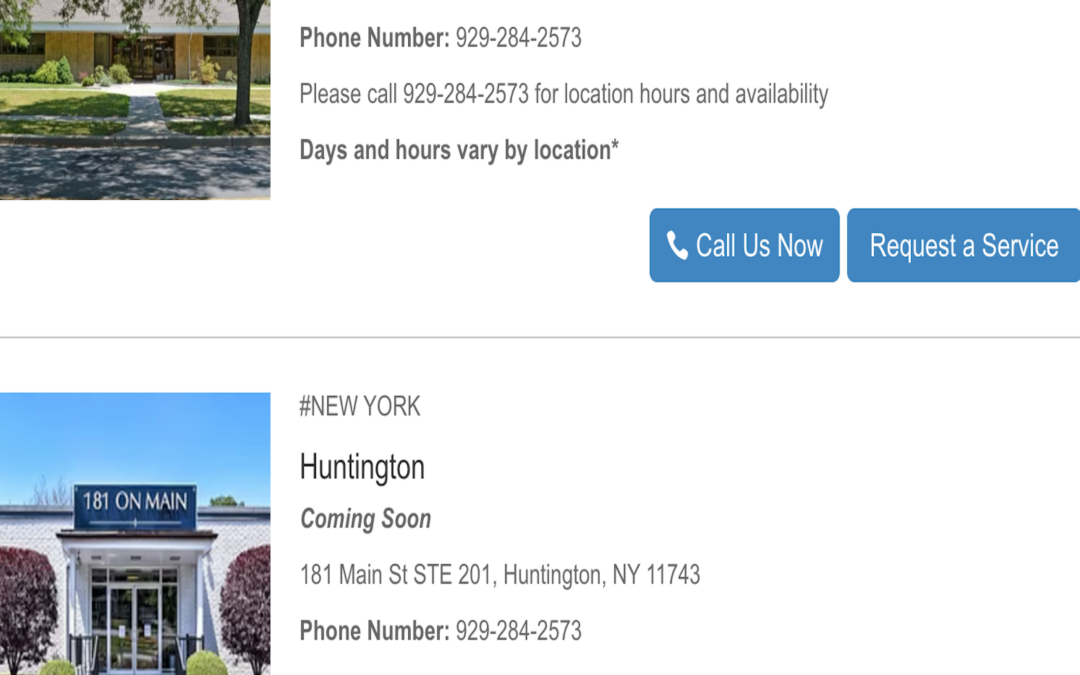Screen dimensions: 1080x675
Task: Open the Huntington location title
Action: [362, 467]
